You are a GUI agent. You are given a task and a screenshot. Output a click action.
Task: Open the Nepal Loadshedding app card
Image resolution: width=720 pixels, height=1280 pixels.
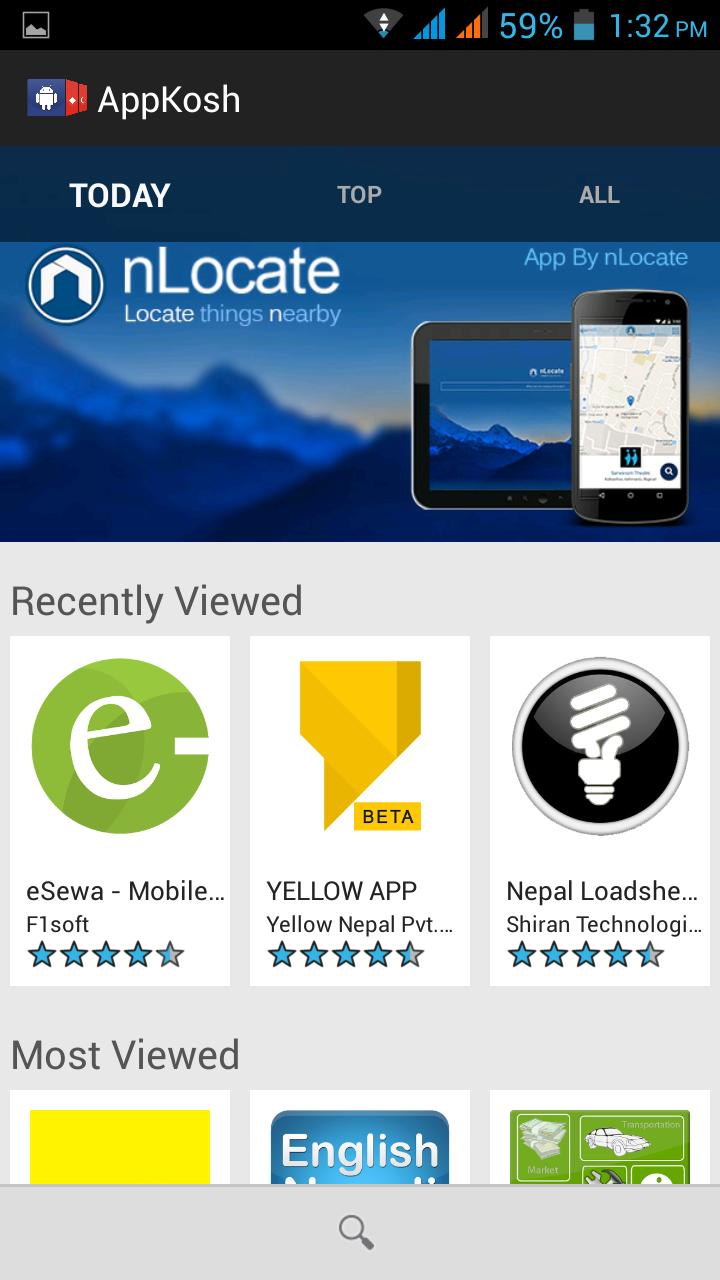(600, 810)
